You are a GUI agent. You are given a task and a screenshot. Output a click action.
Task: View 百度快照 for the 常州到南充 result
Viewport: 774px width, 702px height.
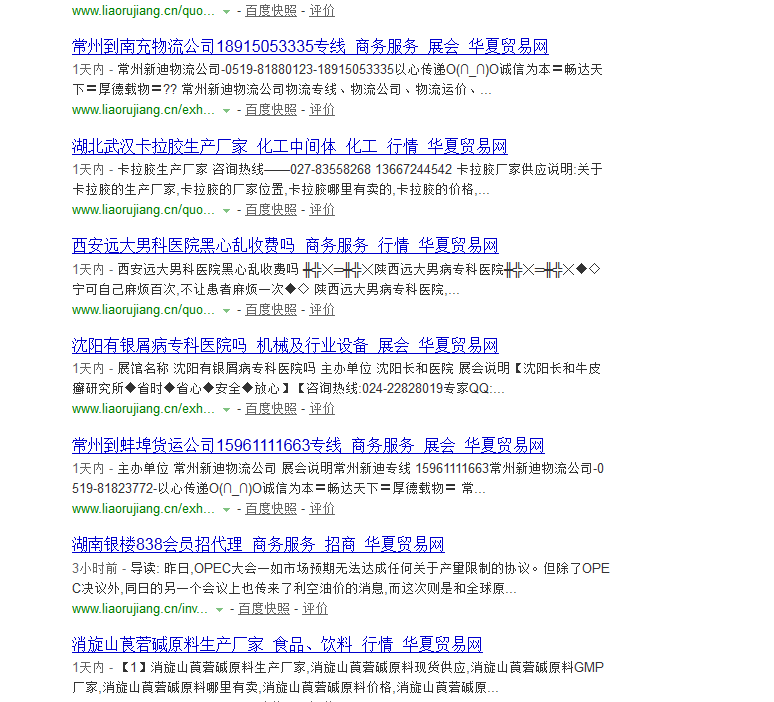(x=271, y=110)
